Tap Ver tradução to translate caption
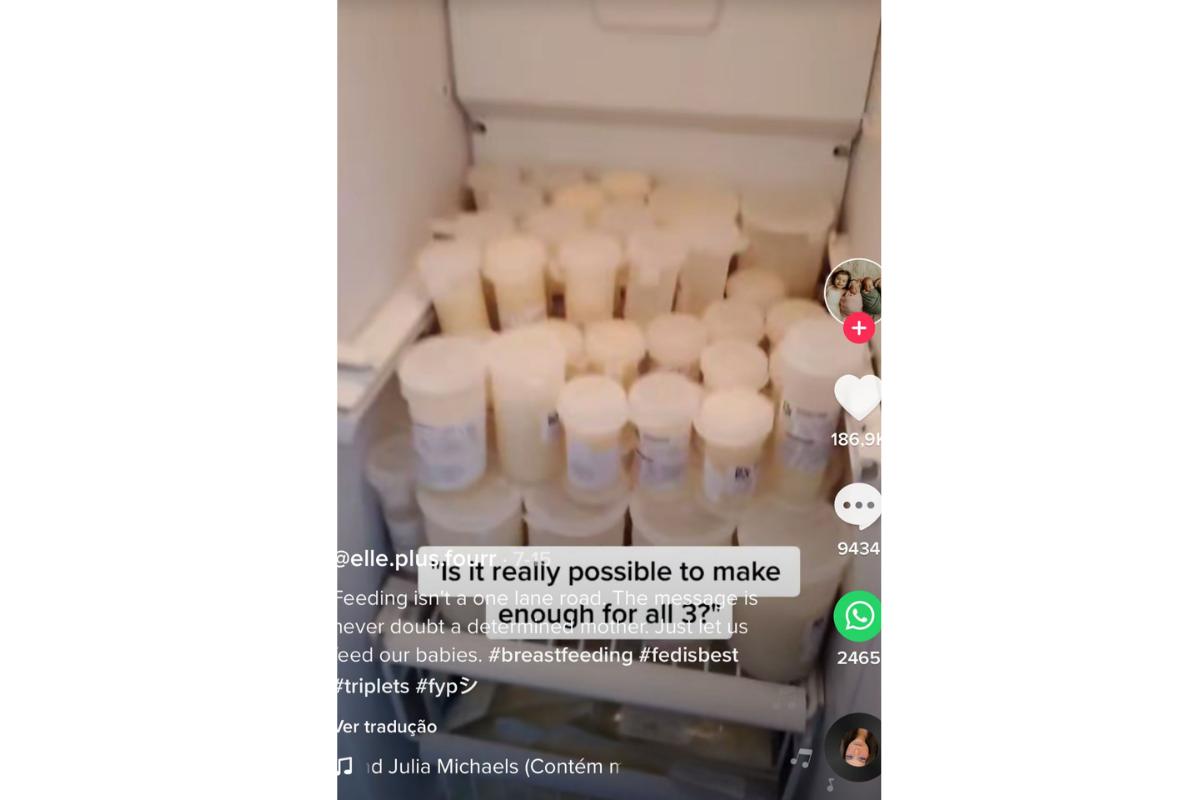This screenshot has width=1200, height=800. 386,727
